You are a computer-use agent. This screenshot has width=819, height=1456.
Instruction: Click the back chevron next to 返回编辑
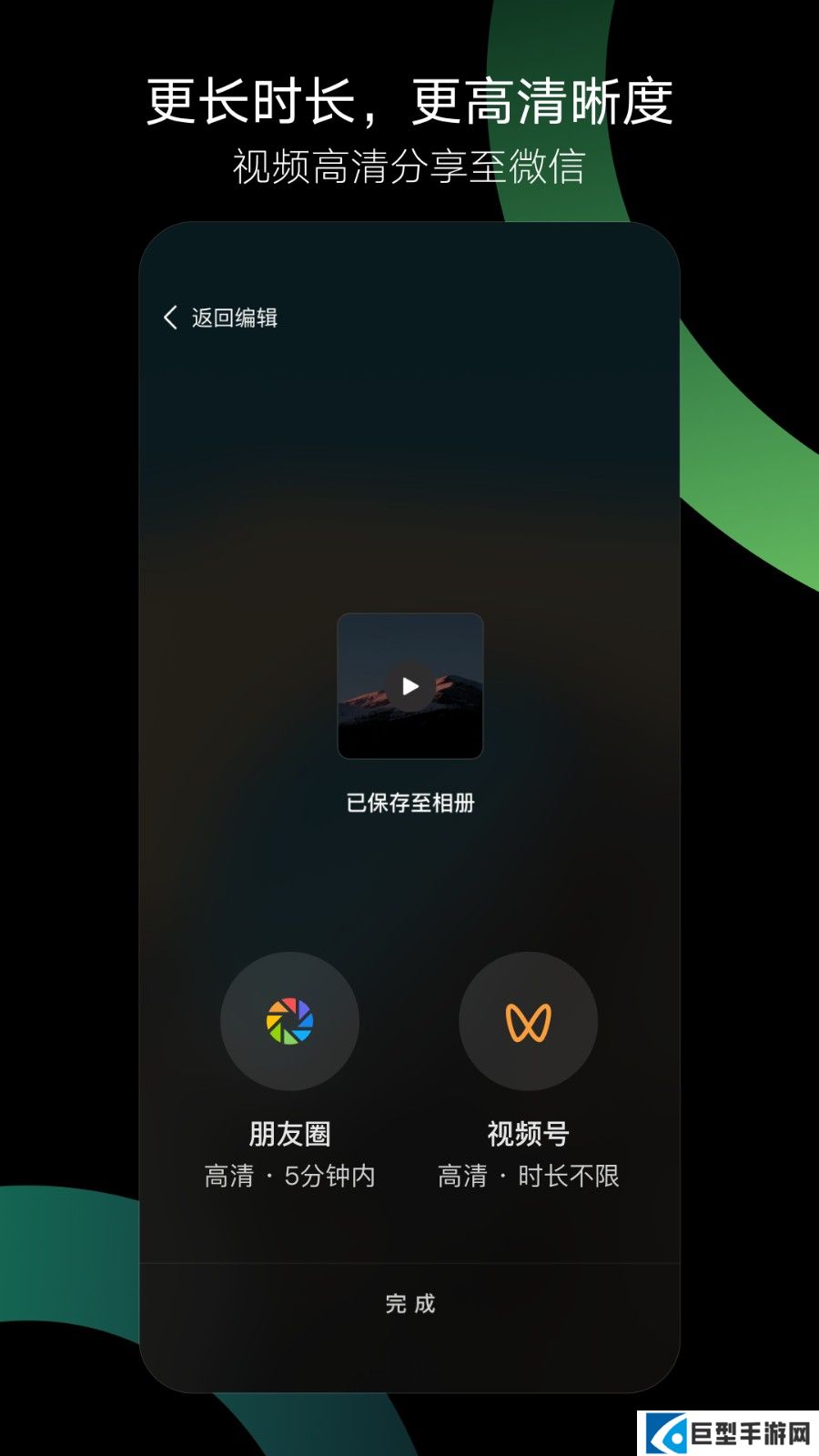click(x=168, y=318)
